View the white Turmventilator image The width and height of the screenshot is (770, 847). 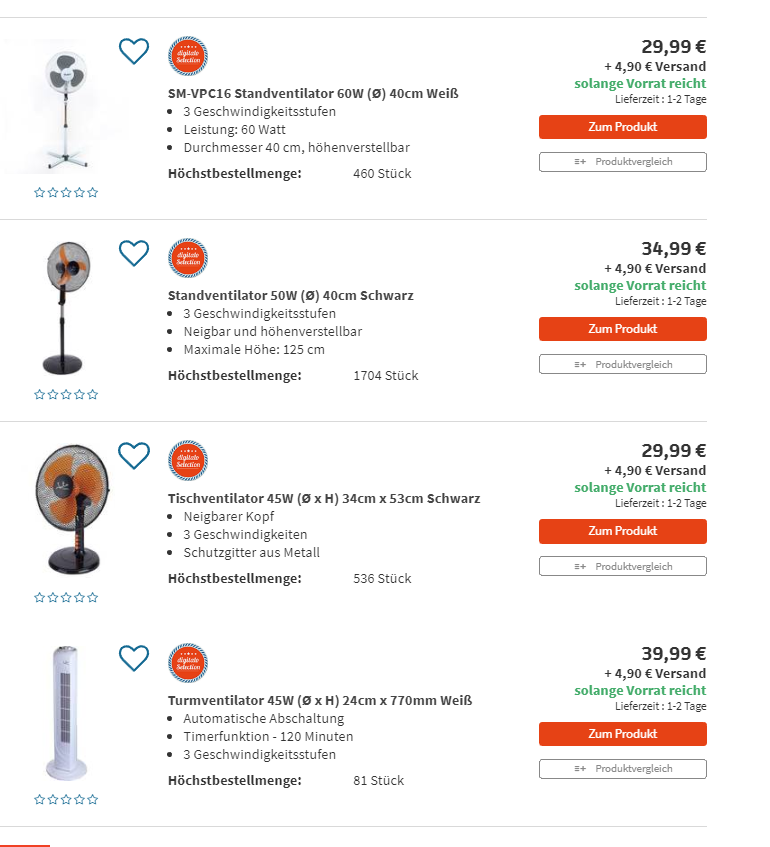66,712
